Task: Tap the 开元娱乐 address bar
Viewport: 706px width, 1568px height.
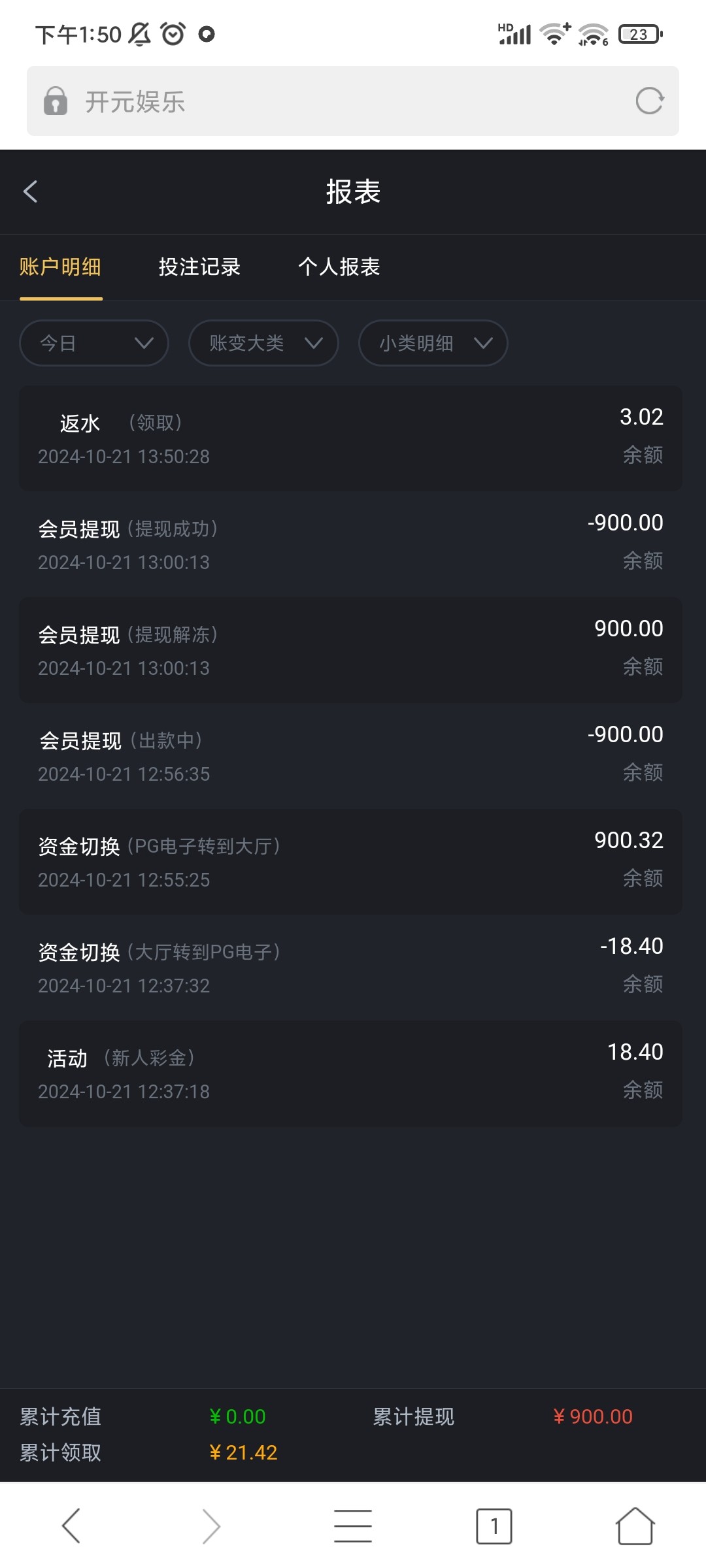Action: pyautogui.click(x=353, y=101)
